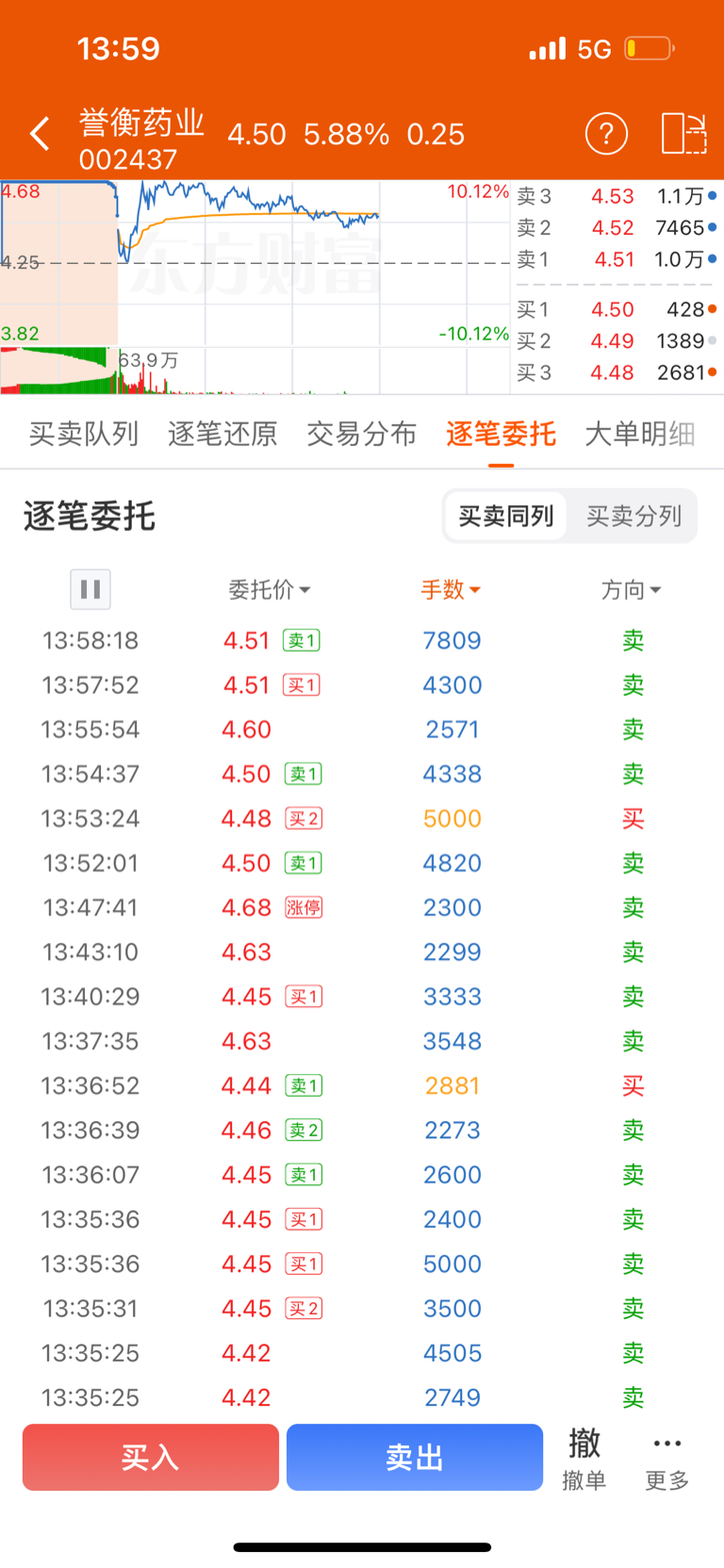
Task: Open the 大单明细 tab
Action: (x=640, y=434)
